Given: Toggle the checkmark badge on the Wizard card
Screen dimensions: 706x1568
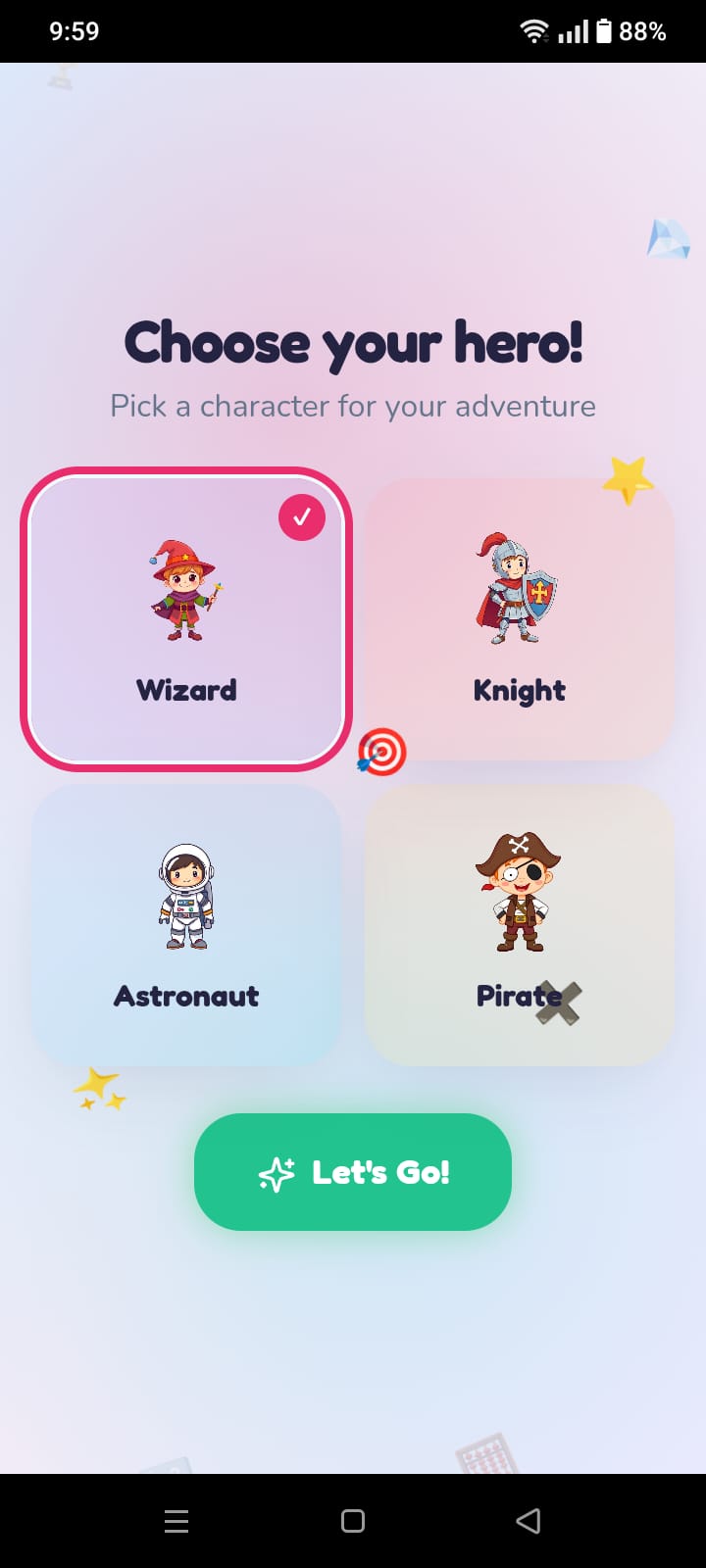Looking at the screenshot, I should point(301,516).
